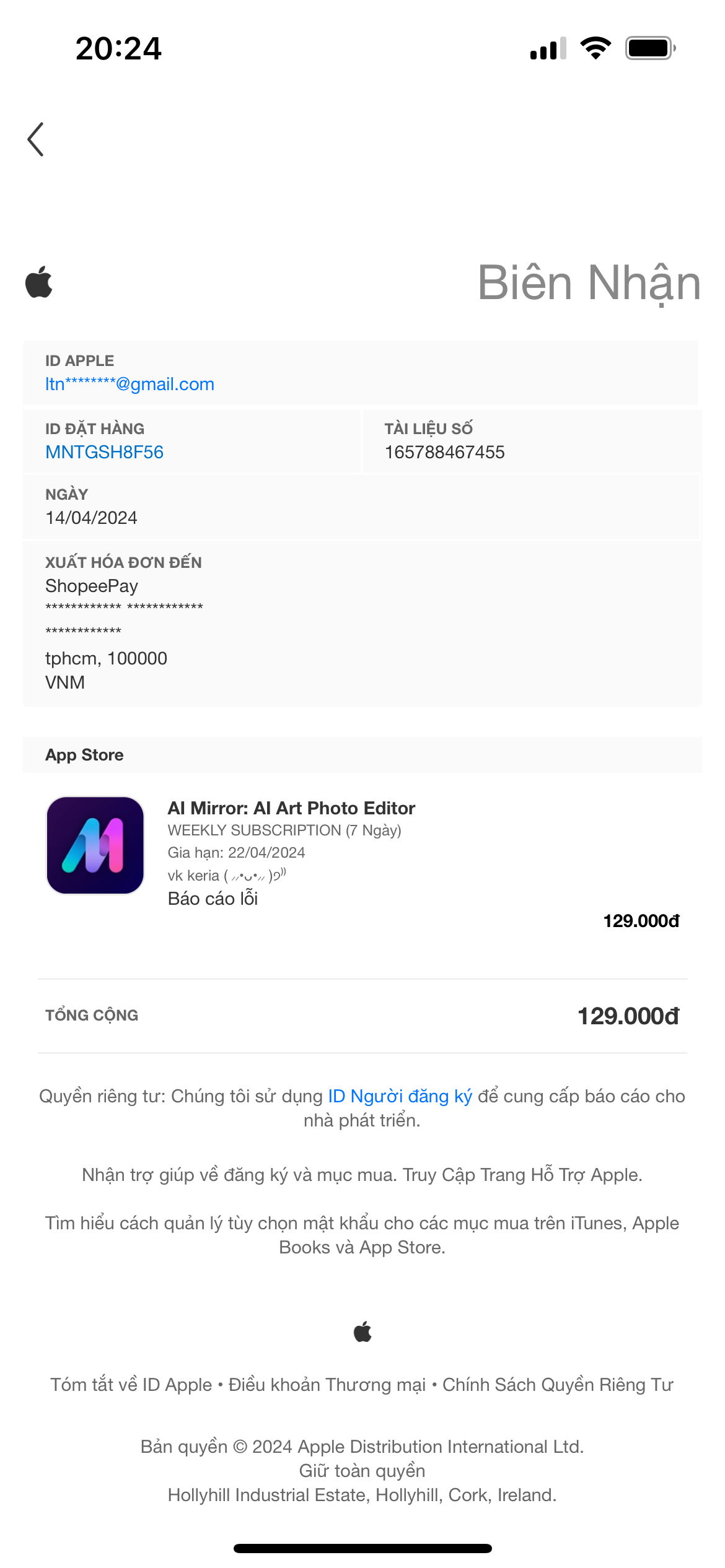Tap Báo cáo lỗi to report a problem

click(213, 899)
